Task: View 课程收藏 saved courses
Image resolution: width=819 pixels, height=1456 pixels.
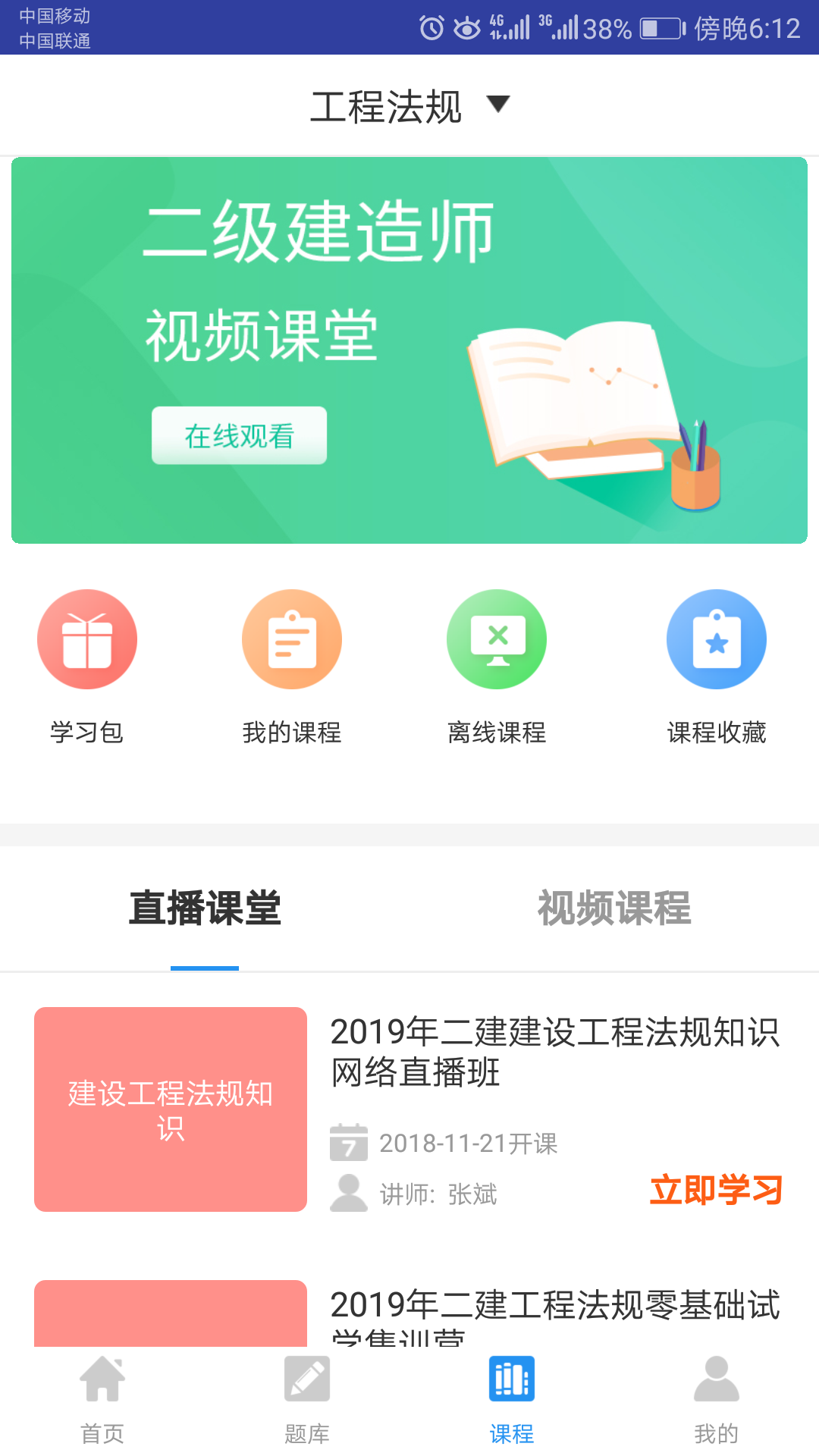Action: click(717, 640)
